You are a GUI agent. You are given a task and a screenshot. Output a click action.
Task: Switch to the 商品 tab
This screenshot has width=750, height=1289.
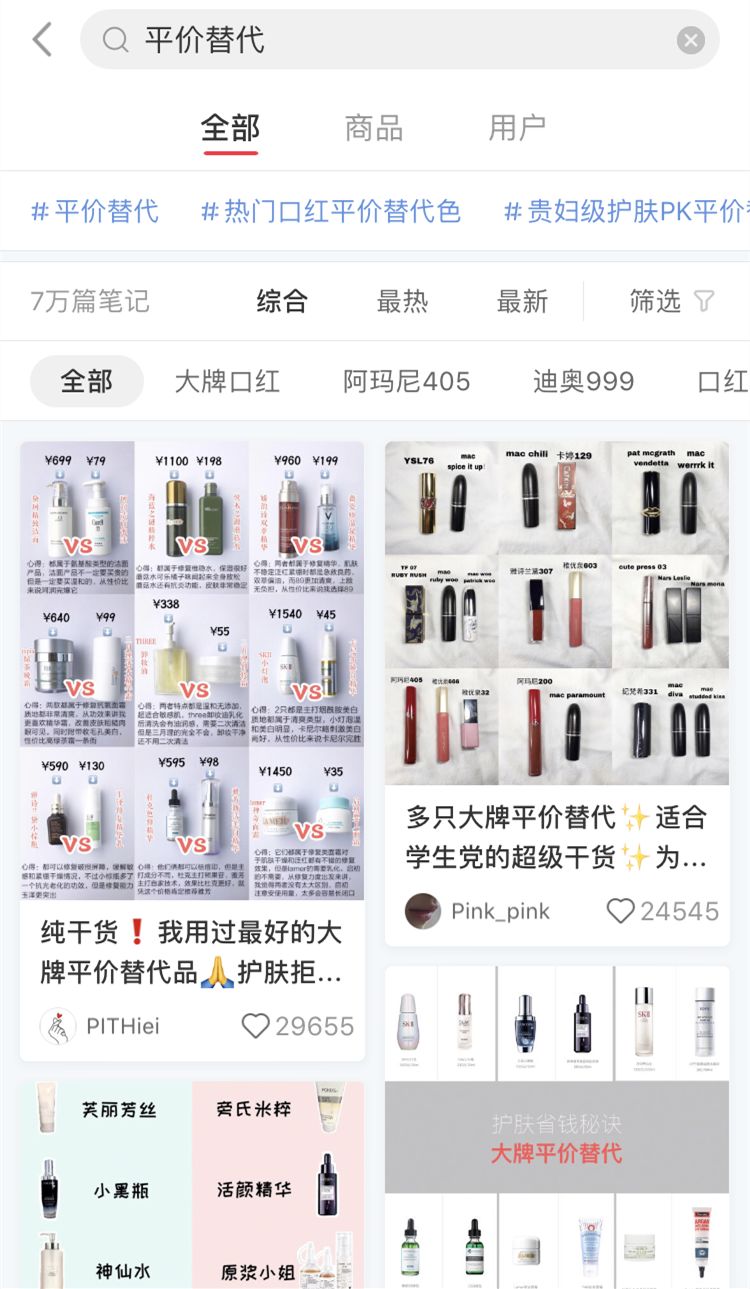click(372, 127)
